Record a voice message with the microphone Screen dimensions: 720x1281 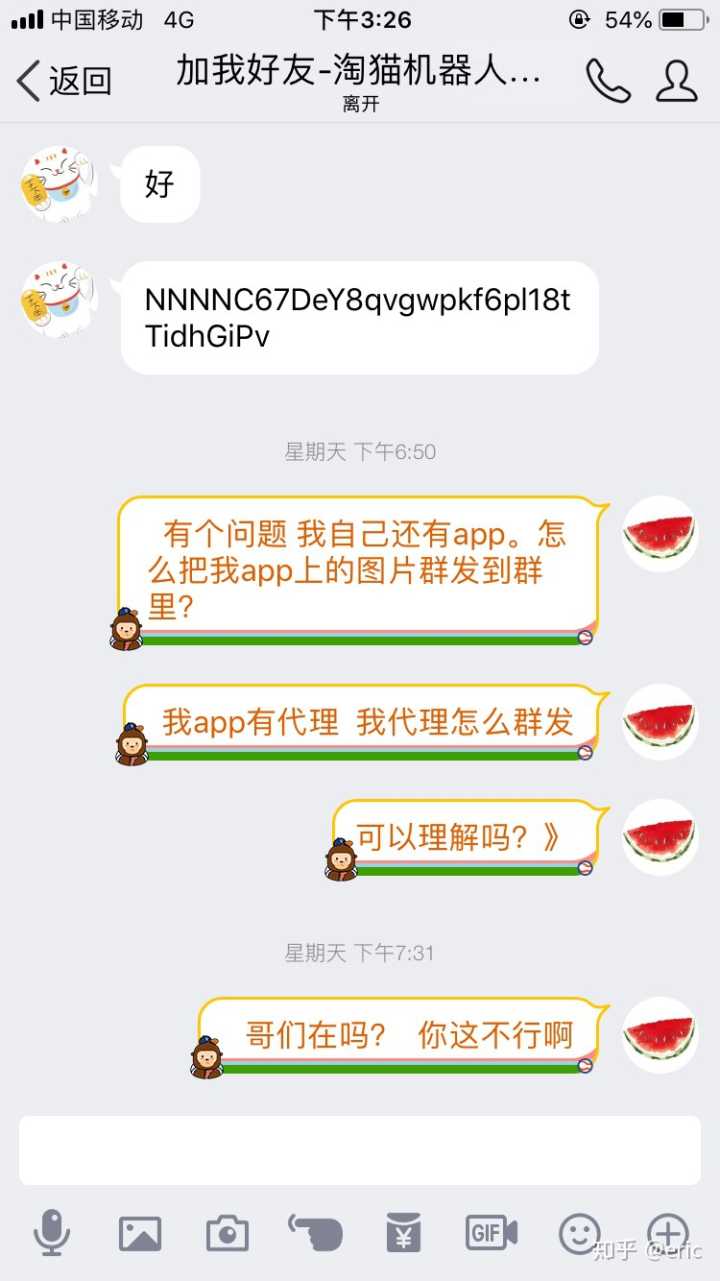point(51,1232)
